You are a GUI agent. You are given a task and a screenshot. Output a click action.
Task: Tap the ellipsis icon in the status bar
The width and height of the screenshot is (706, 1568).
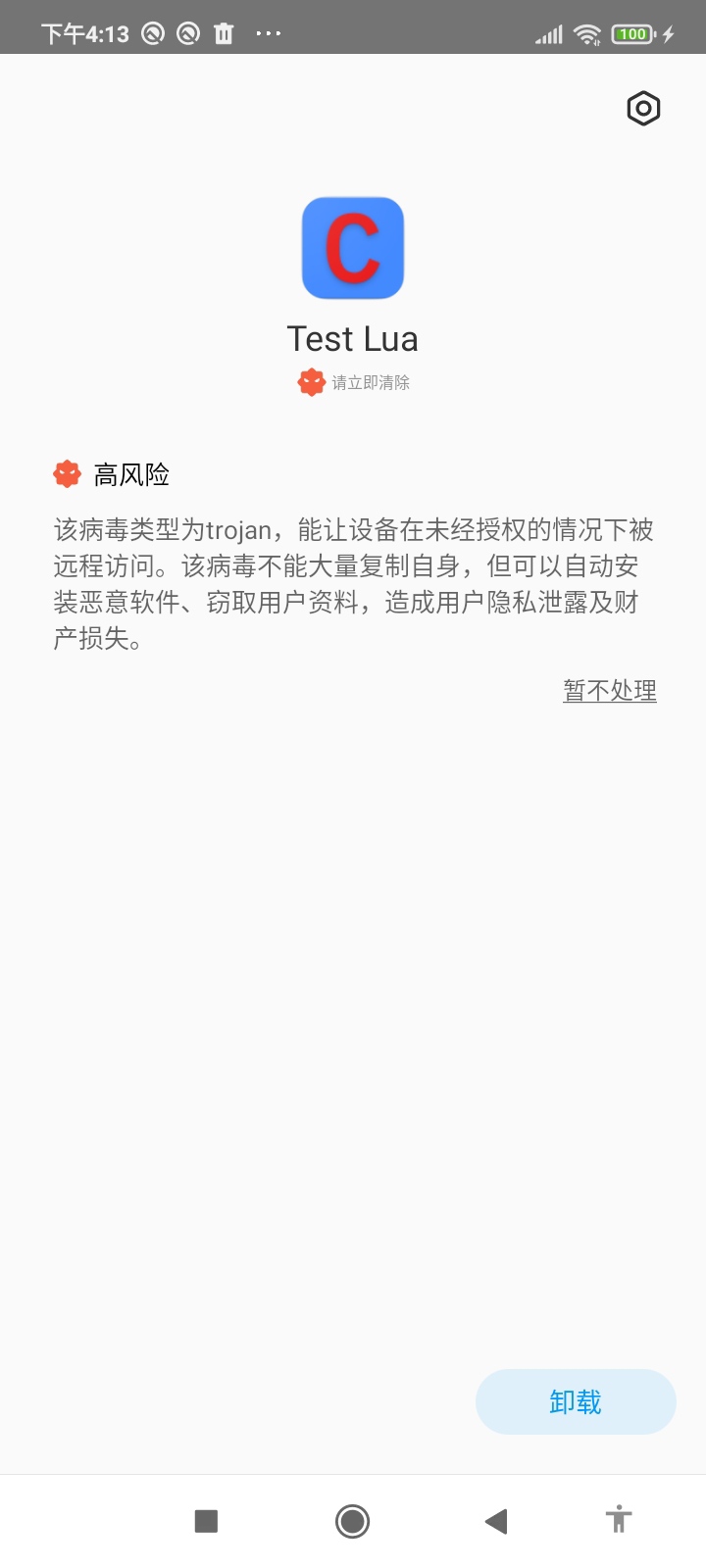tap(269, 32)
